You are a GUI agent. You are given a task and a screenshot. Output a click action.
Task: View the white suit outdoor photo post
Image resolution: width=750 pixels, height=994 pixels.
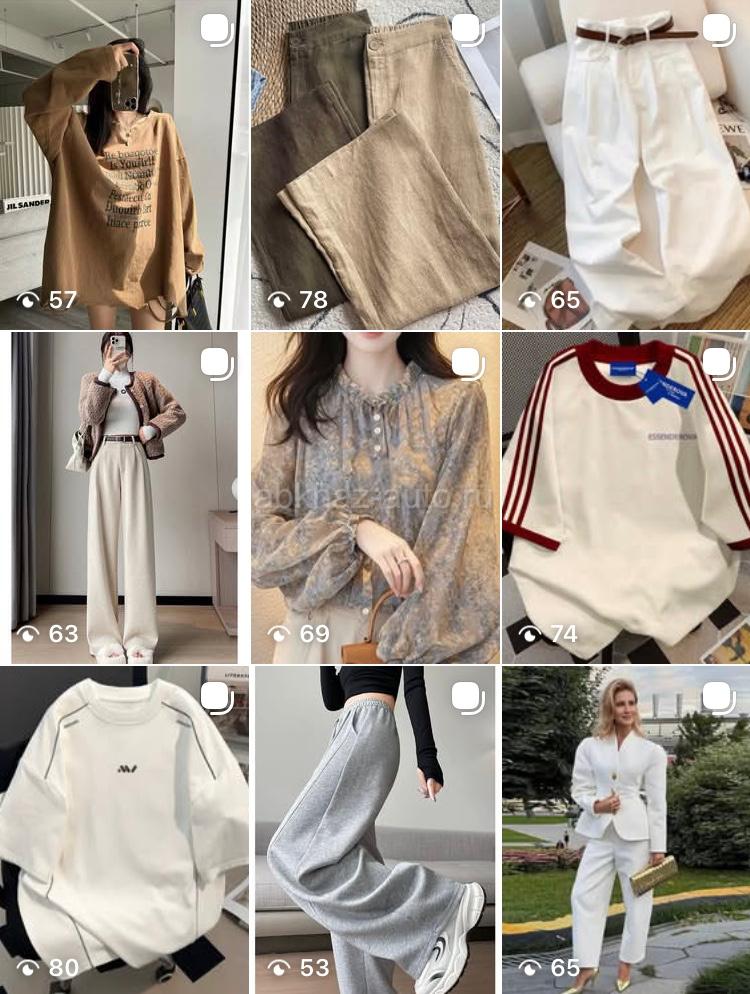tap(627, 830)
